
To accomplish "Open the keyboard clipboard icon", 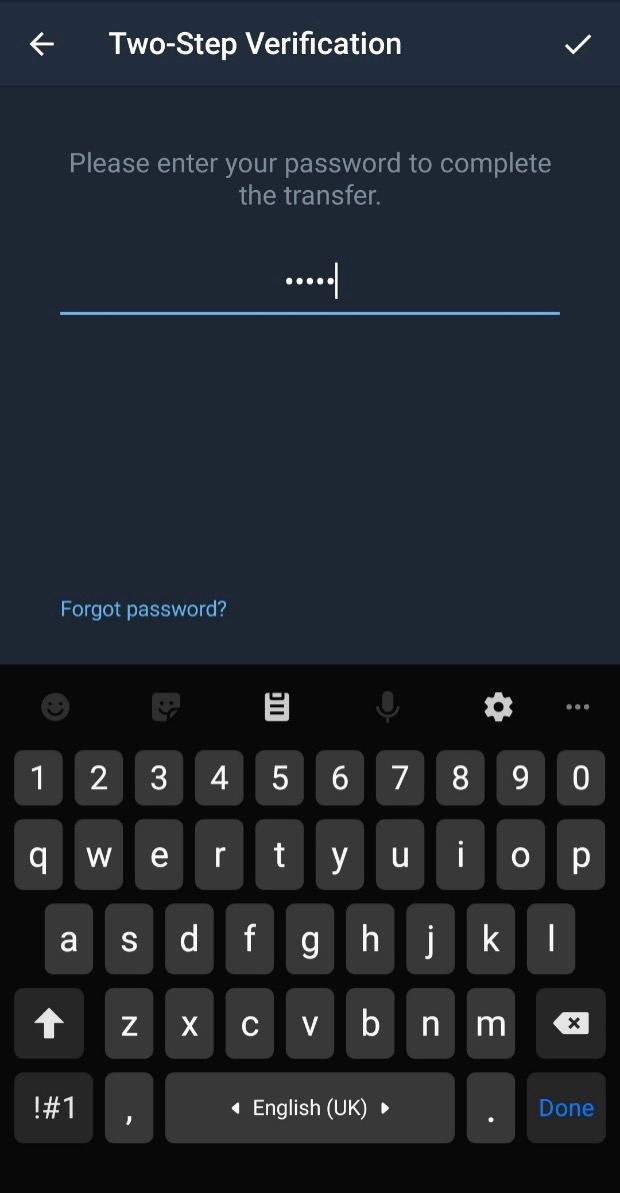I will (x=277, y=708).
